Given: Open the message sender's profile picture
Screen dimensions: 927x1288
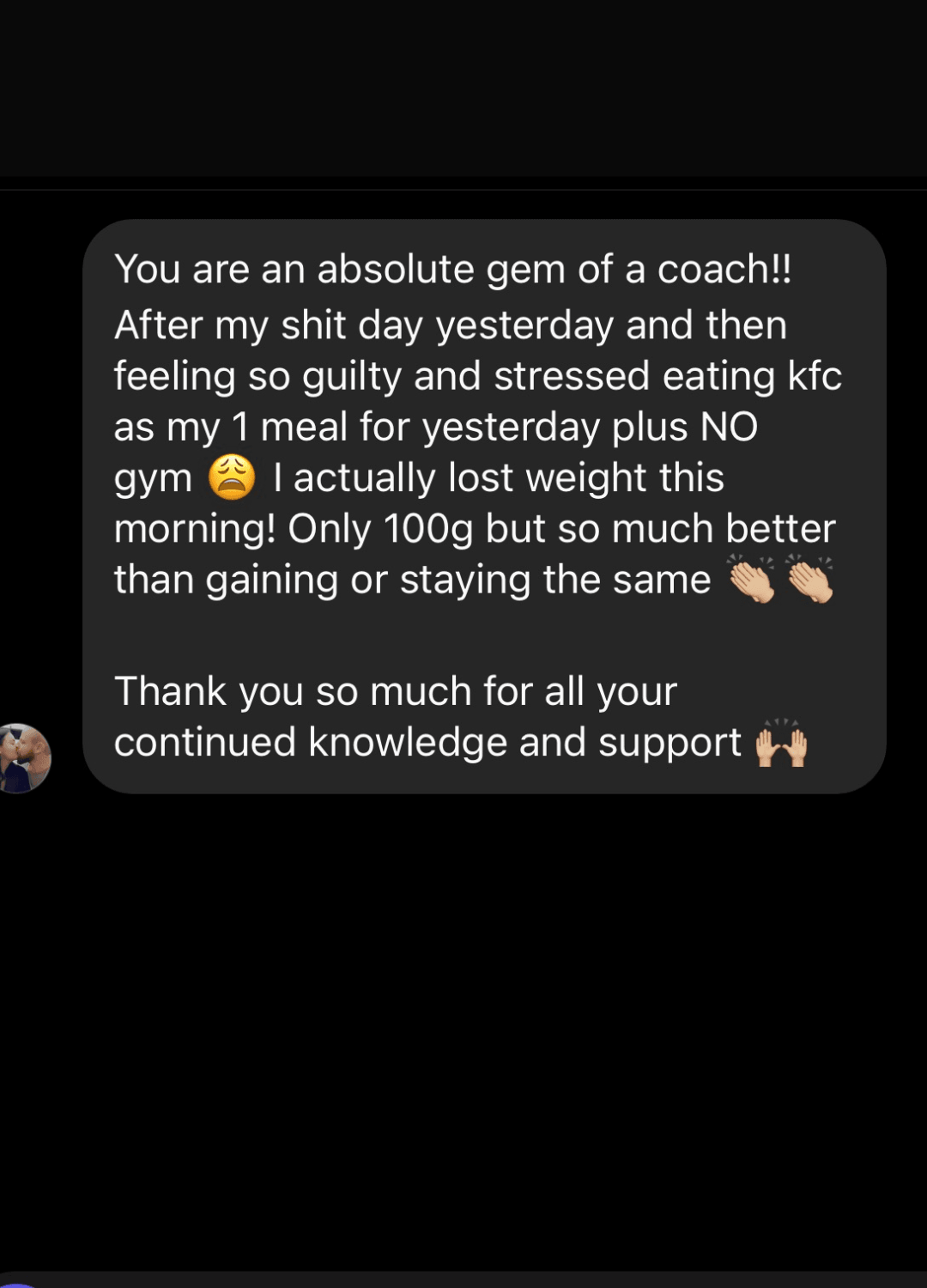Looking at the screenshot, I should [21, 758].
